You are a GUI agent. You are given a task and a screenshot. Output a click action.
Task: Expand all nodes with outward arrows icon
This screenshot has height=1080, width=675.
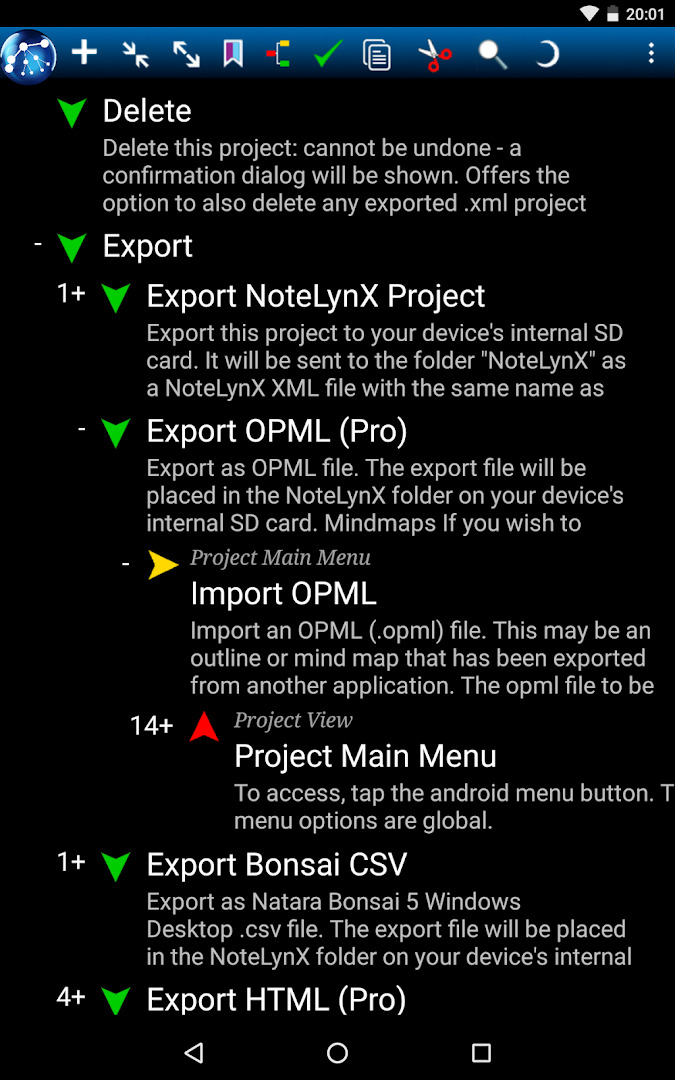pyautogui.click(x=186, y=54)
